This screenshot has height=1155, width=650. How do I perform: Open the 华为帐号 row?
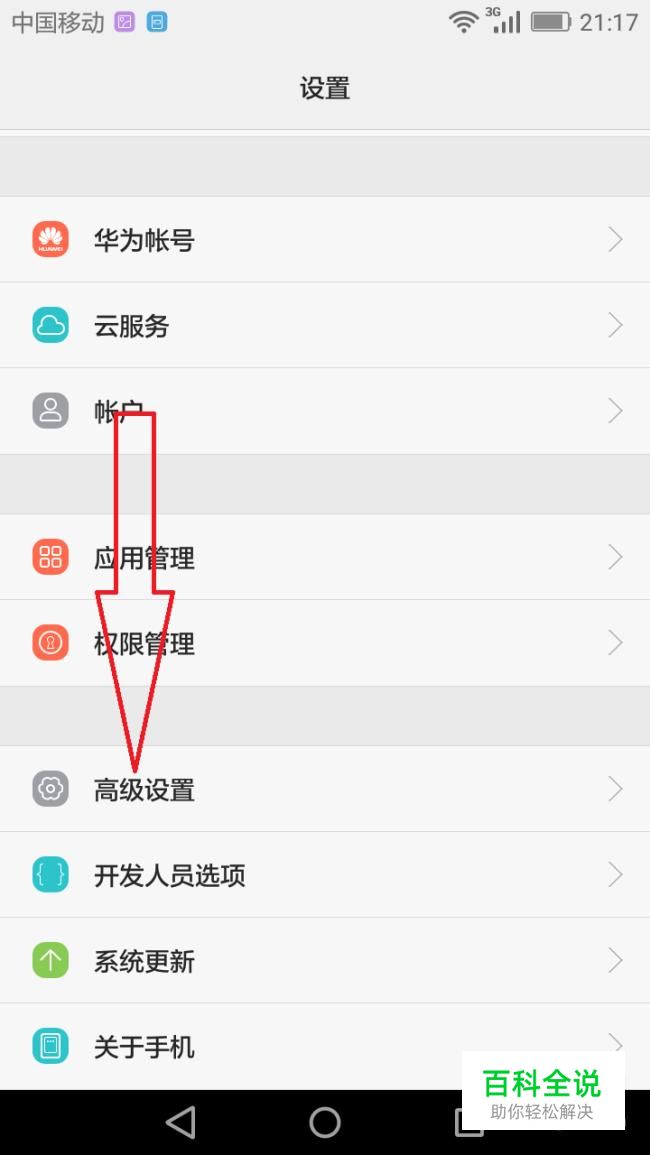[325, 239]
